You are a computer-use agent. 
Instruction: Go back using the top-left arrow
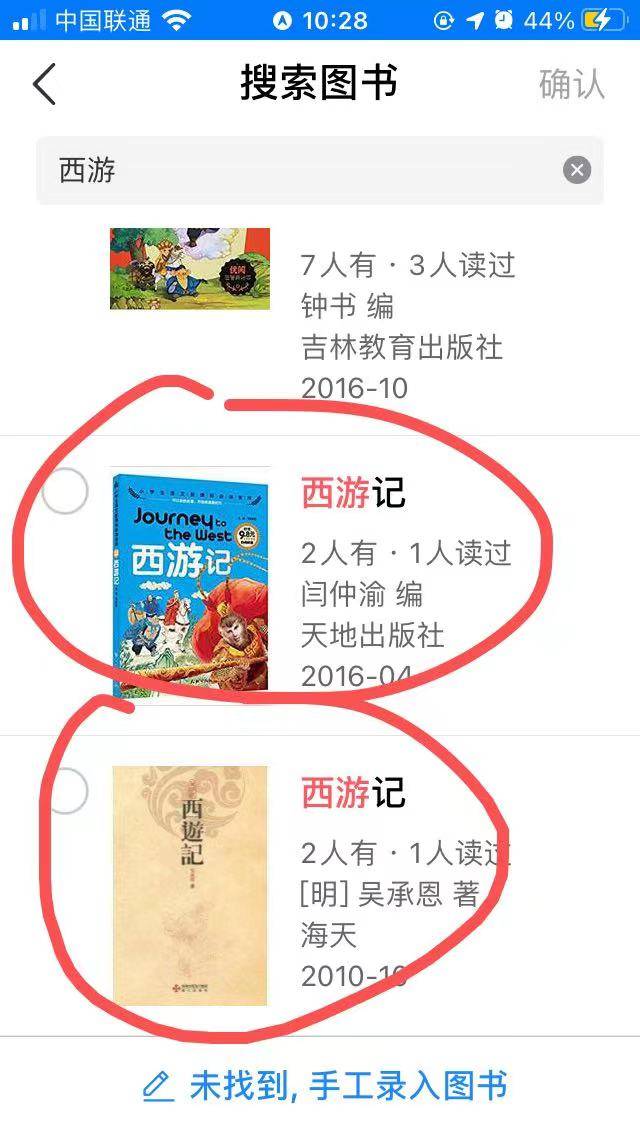45,84
